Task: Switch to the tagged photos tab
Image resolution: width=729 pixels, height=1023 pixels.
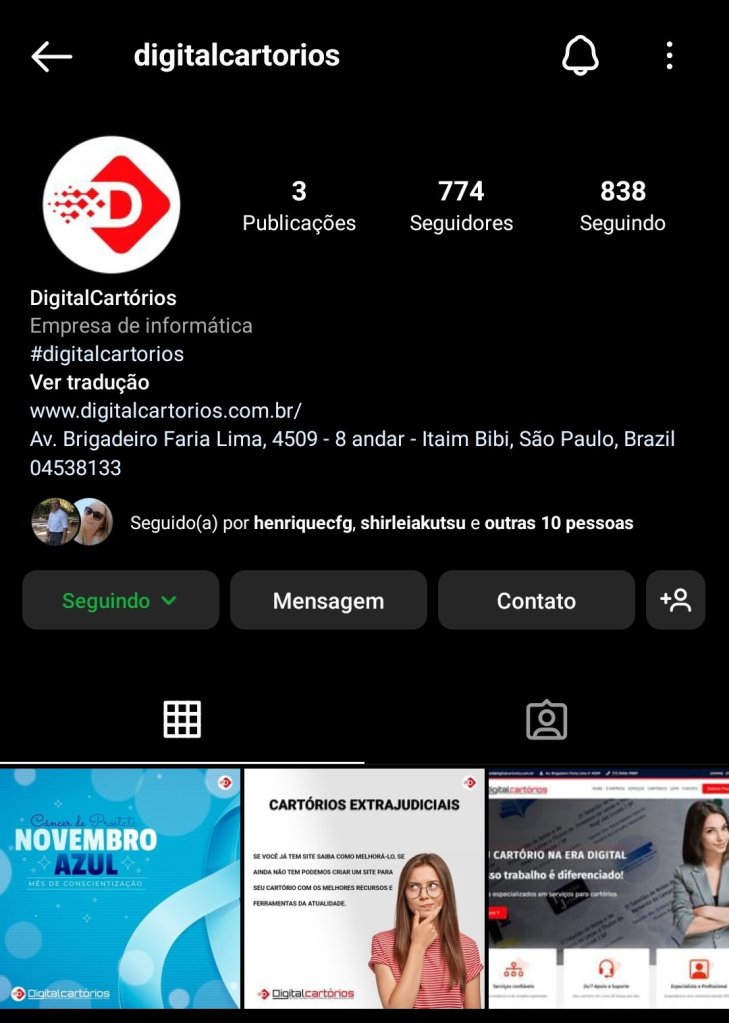Action: tap(546, 720)
